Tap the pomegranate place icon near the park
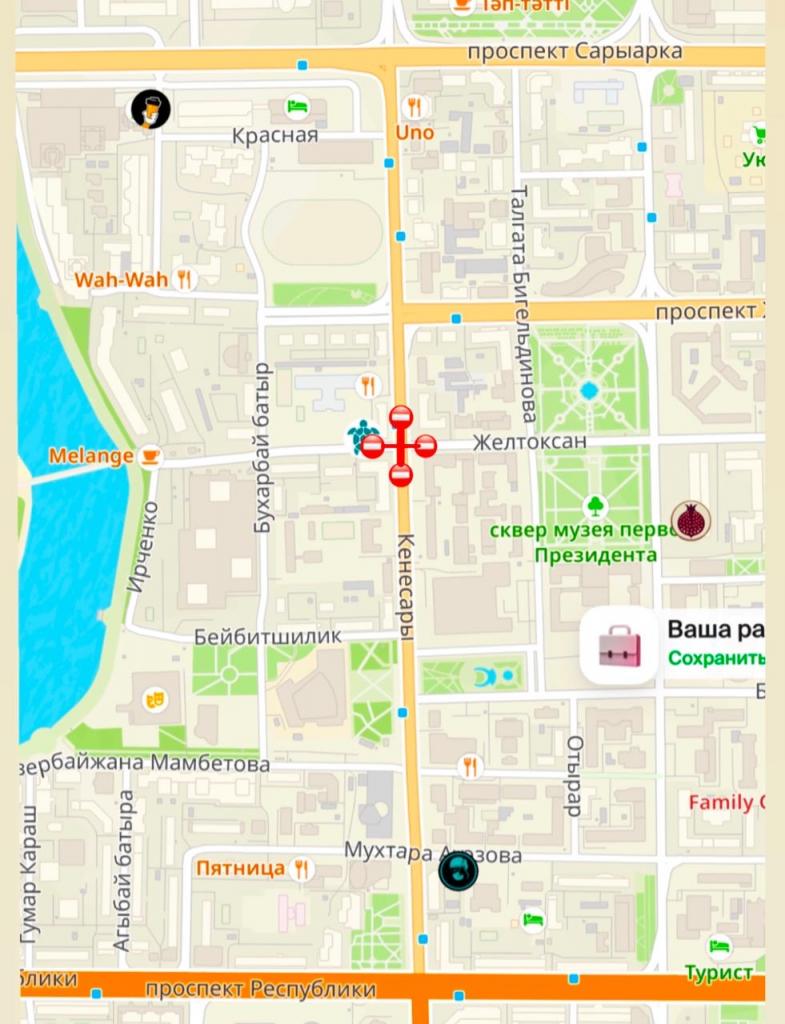The width and height of the screenshot is (785, 1024). point(690,521)
